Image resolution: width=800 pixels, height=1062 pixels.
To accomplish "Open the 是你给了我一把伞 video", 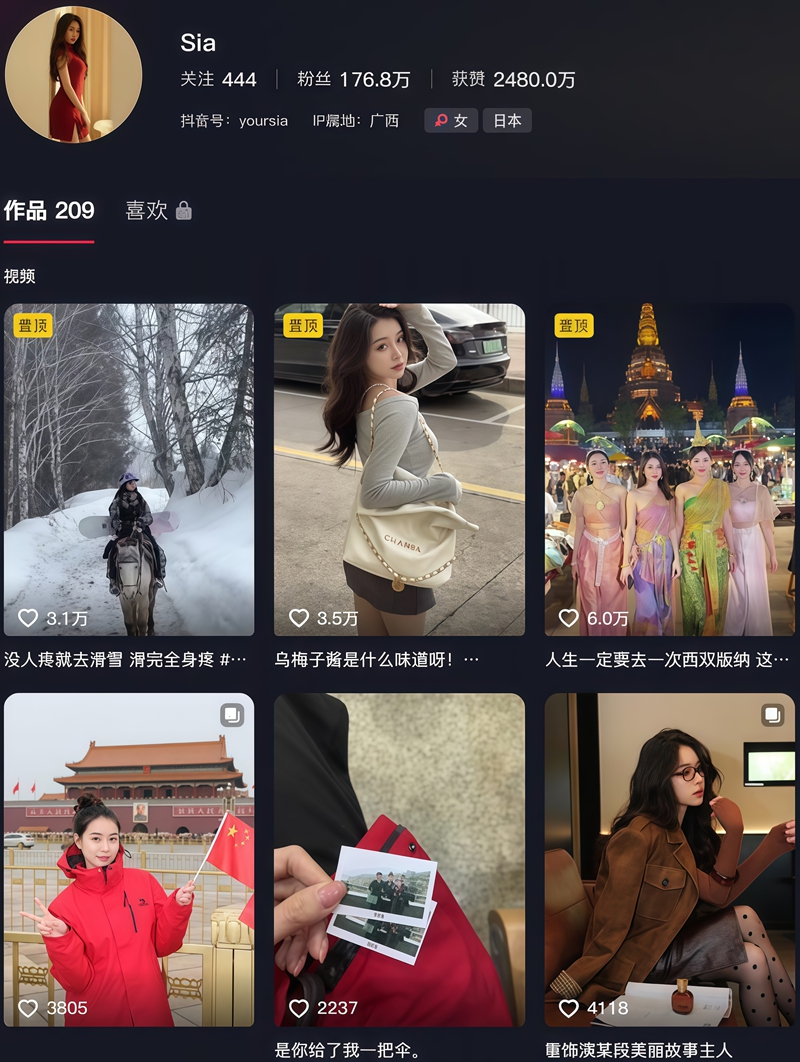I will [399, 859].
